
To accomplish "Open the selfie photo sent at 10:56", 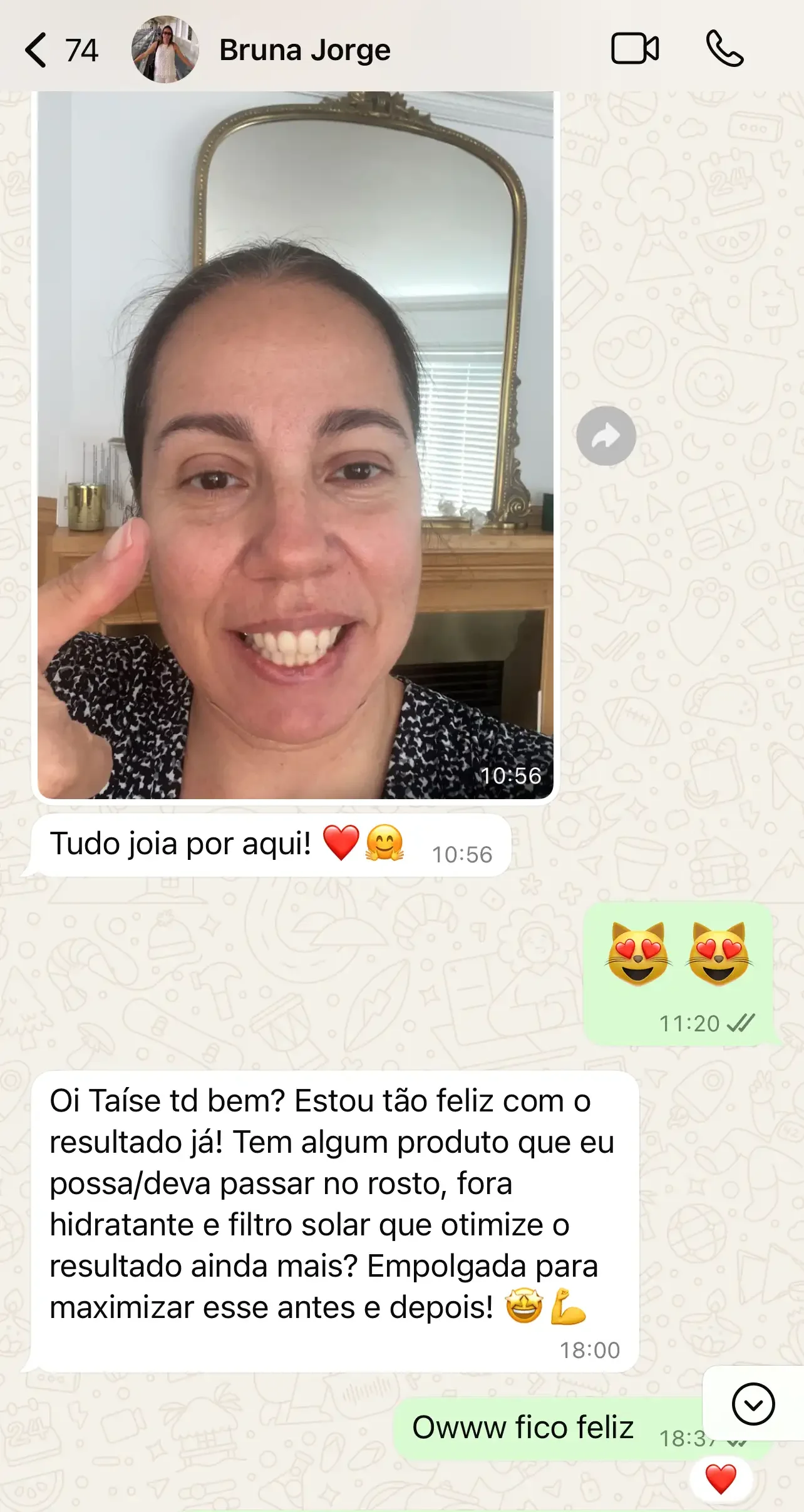I will (295, 444).
